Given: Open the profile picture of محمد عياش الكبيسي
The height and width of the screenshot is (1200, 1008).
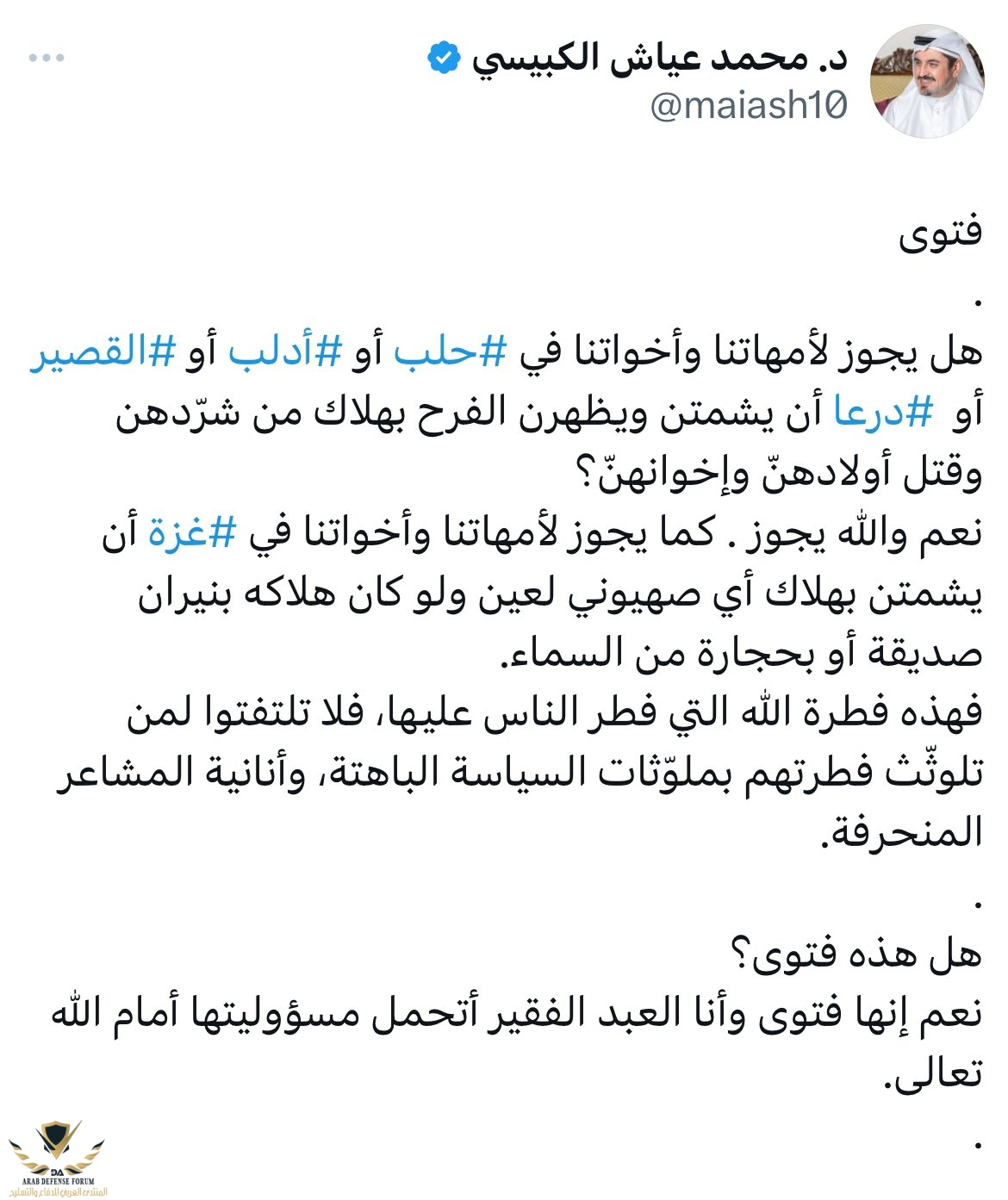Looking at the screenshot, I should [x=927, y=82].
